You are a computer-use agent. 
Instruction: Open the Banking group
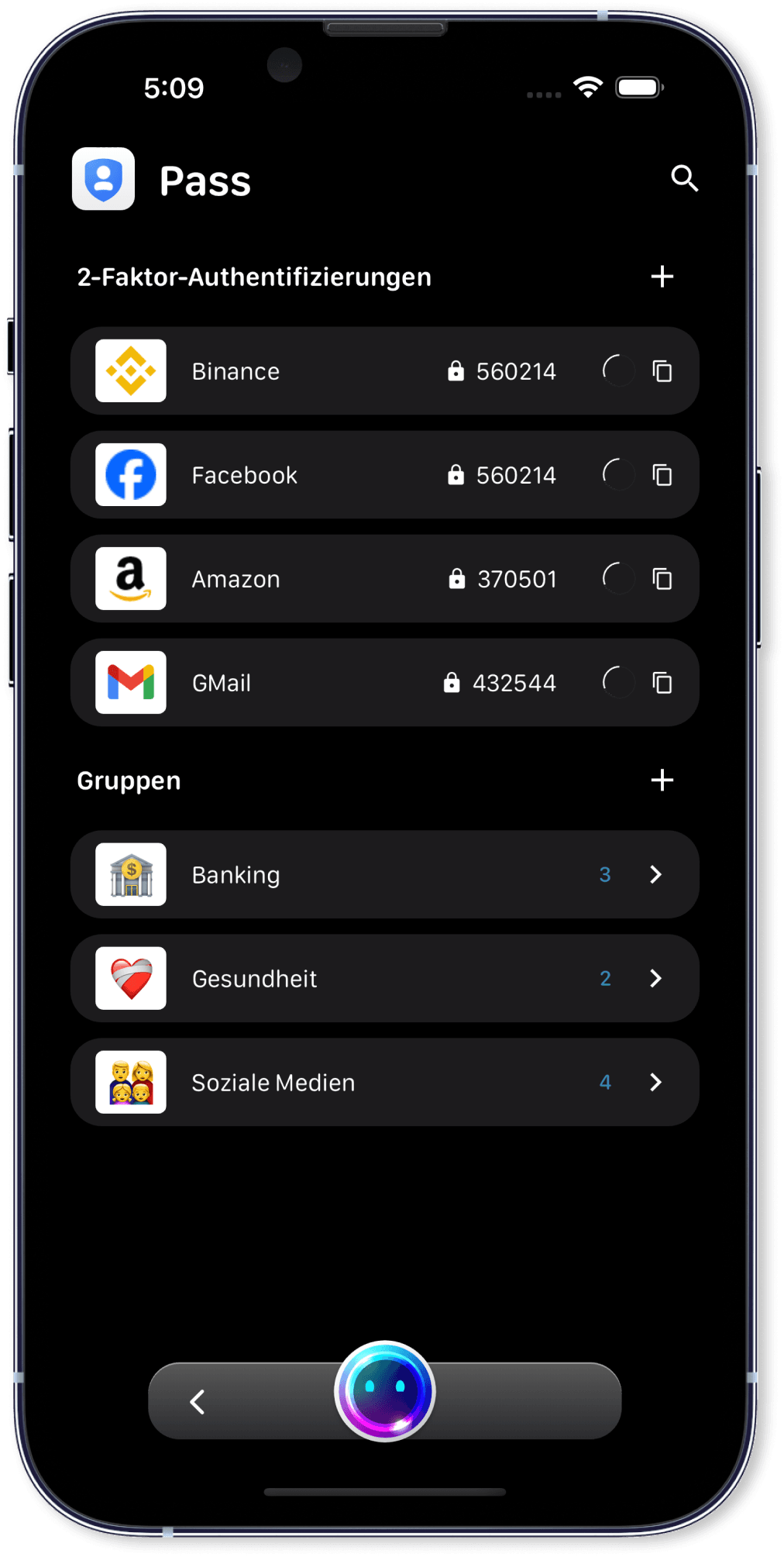coord(384,874)
